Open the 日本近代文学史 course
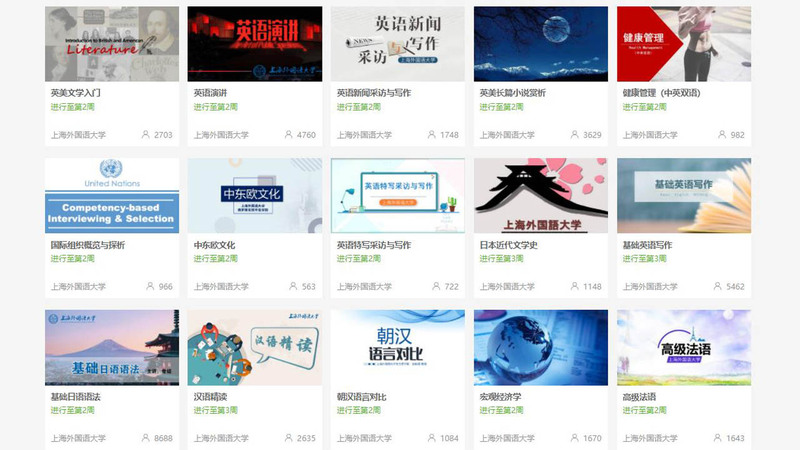This screenshot has height=450, width=800. coord(541,196)
